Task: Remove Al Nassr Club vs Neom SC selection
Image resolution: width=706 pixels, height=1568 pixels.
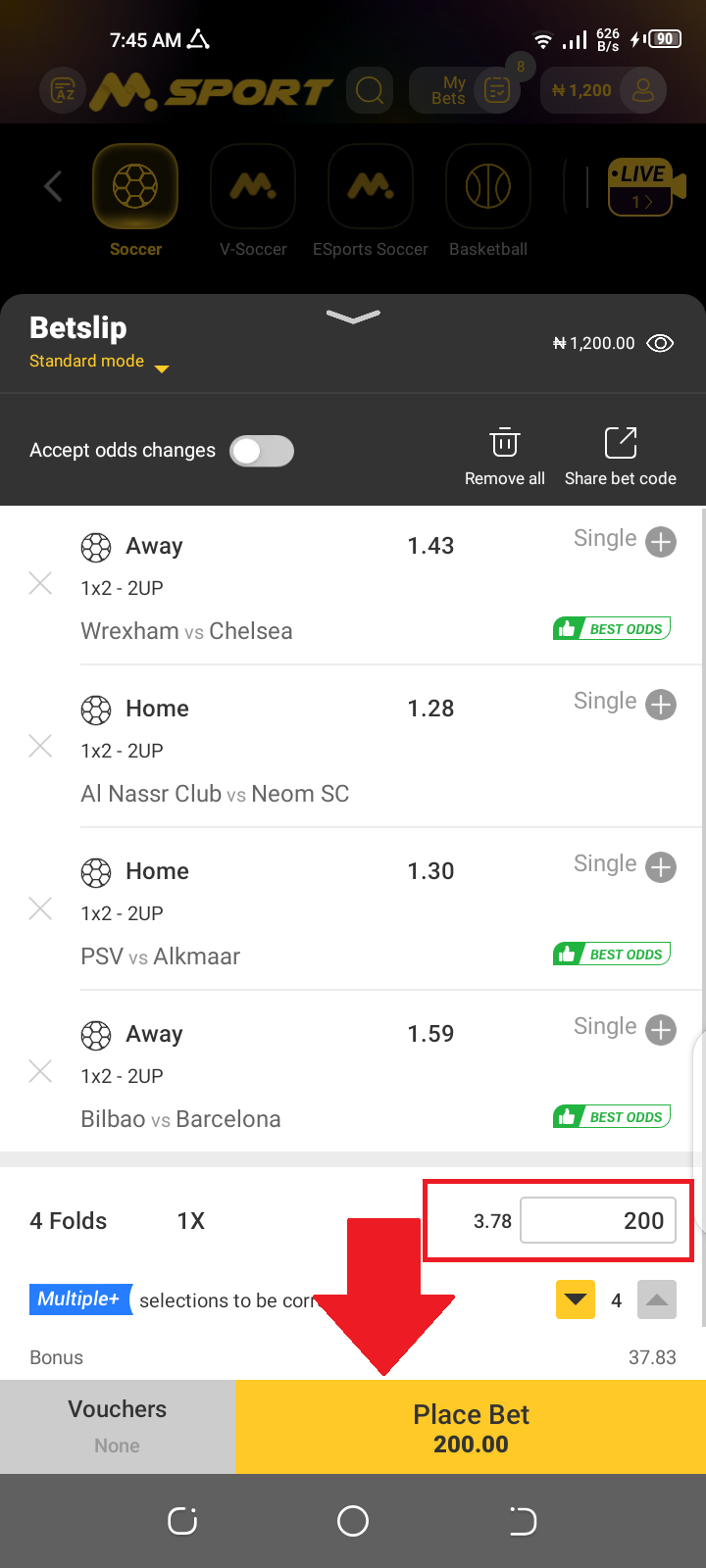Action: pos(40,747)
